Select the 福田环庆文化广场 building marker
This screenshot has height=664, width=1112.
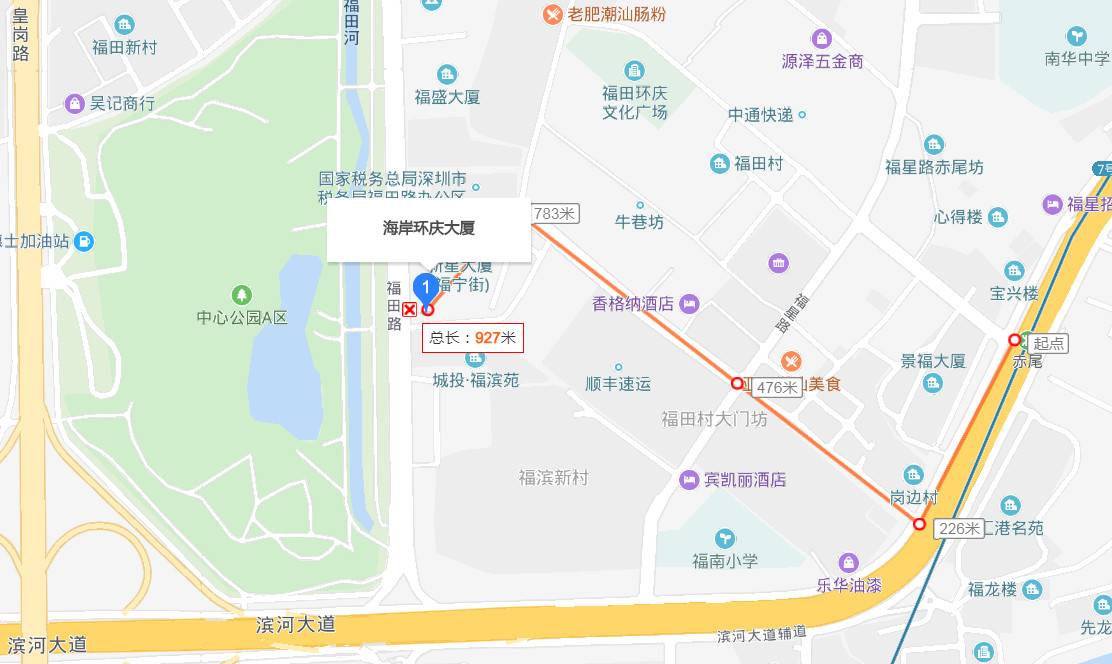click(634, 70)
